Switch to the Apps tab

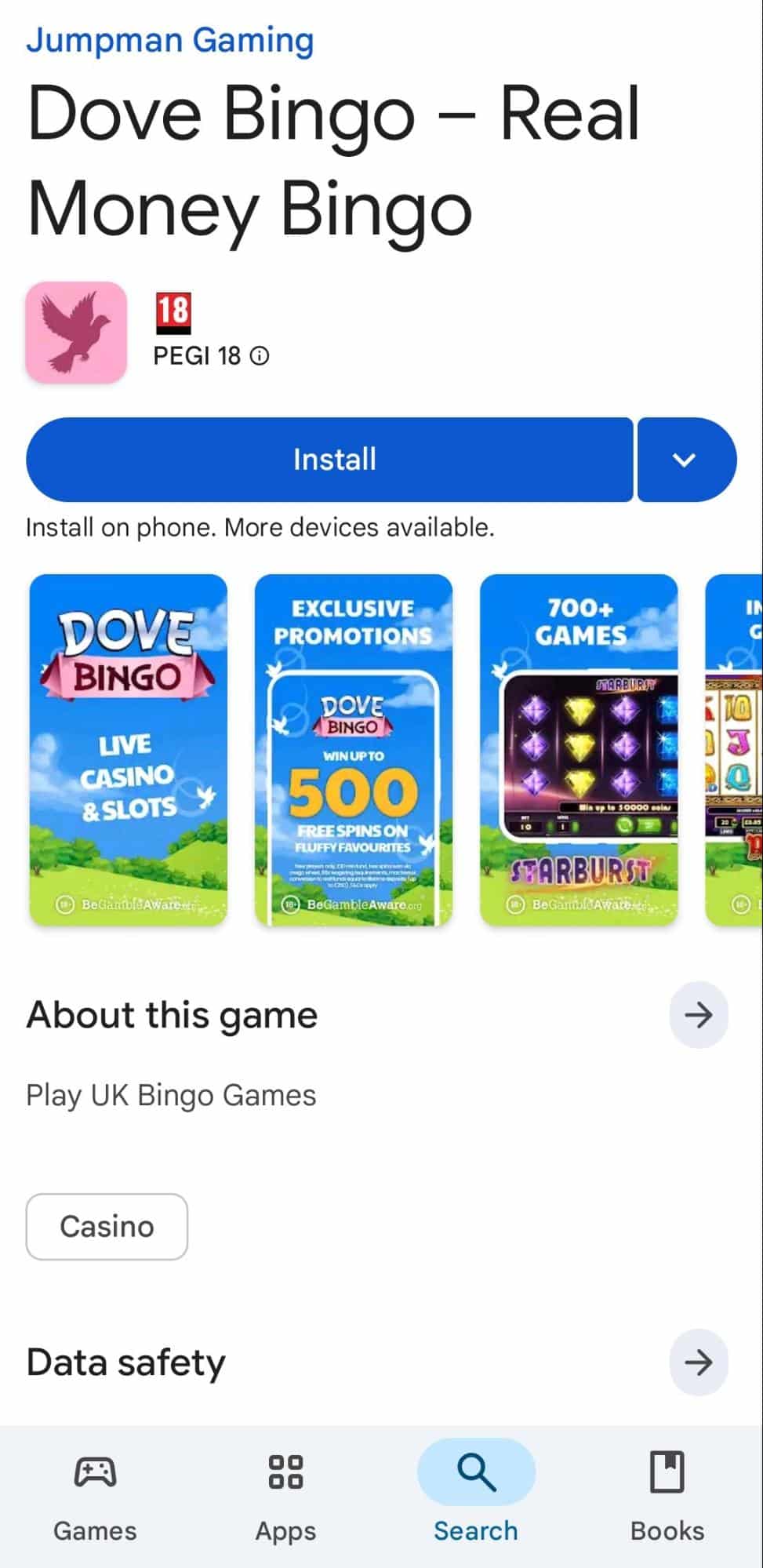[285, 1497]
